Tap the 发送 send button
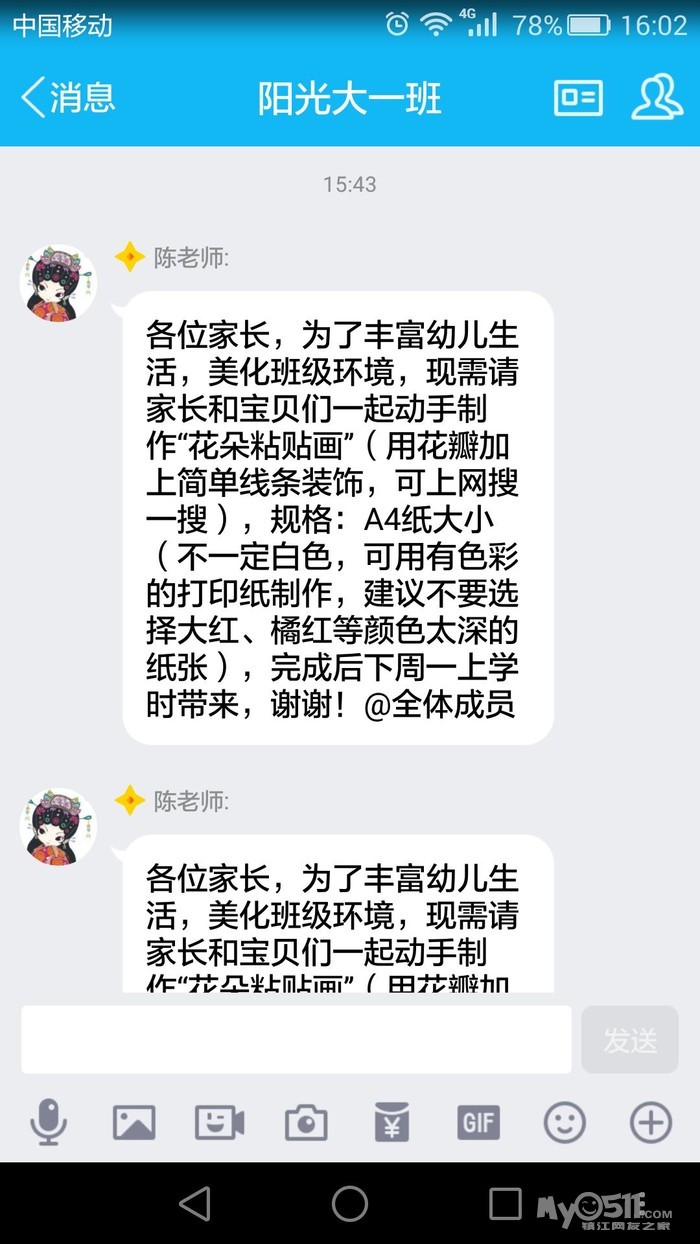Viewport: 700px width, 1244px height. tap(630, 1040)
